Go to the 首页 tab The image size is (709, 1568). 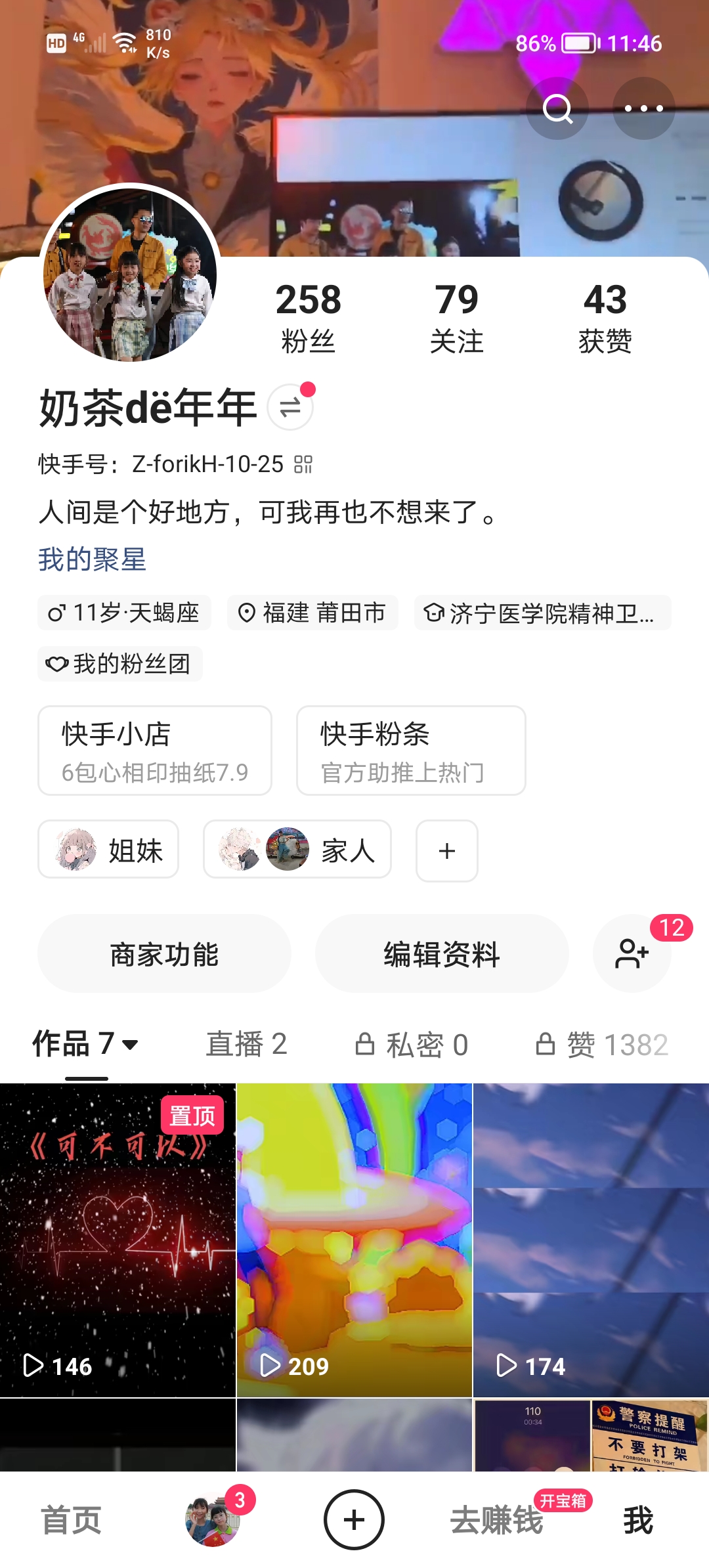(x=71, y=1520)
